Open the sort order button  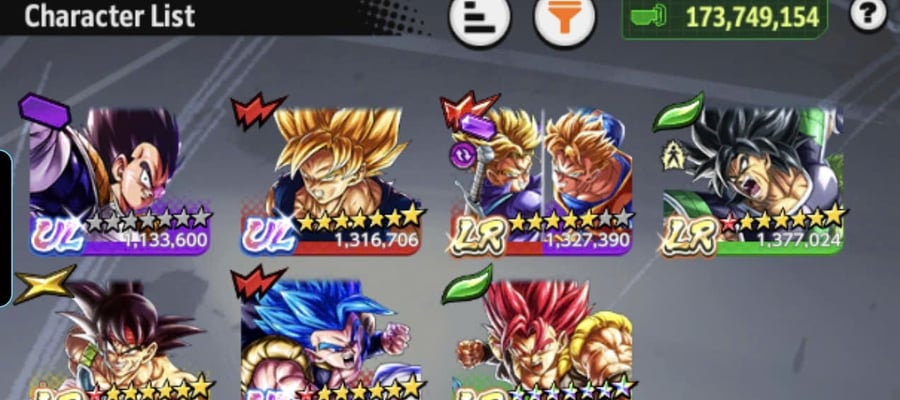[x=479, y=20]
